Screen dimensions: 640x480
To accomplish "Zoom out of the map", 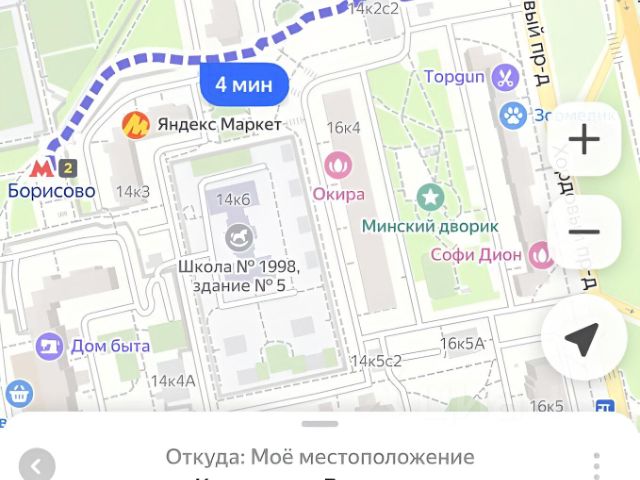I will [x=583, y=232].
